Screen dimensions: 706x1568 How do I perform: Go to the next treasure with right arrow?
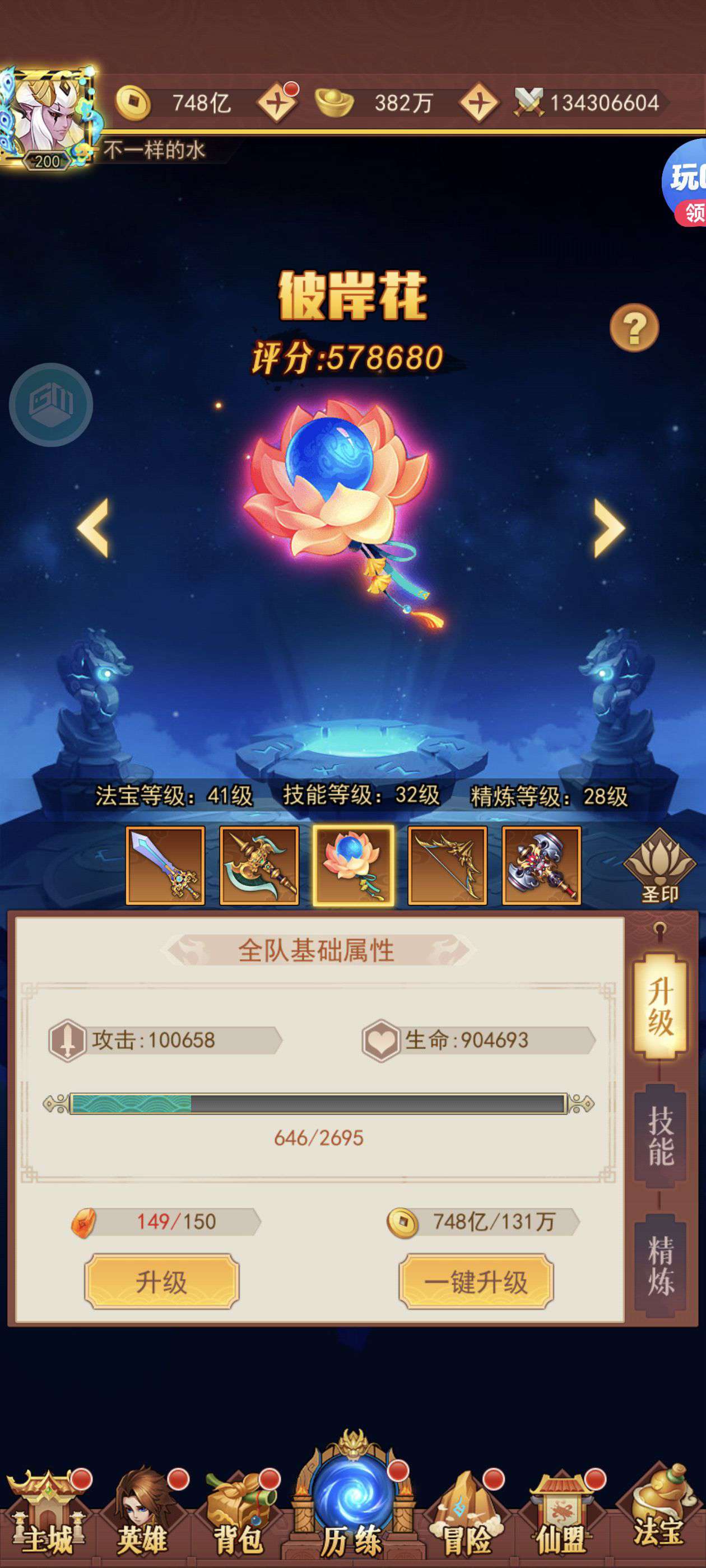click(x=610, y=527)
